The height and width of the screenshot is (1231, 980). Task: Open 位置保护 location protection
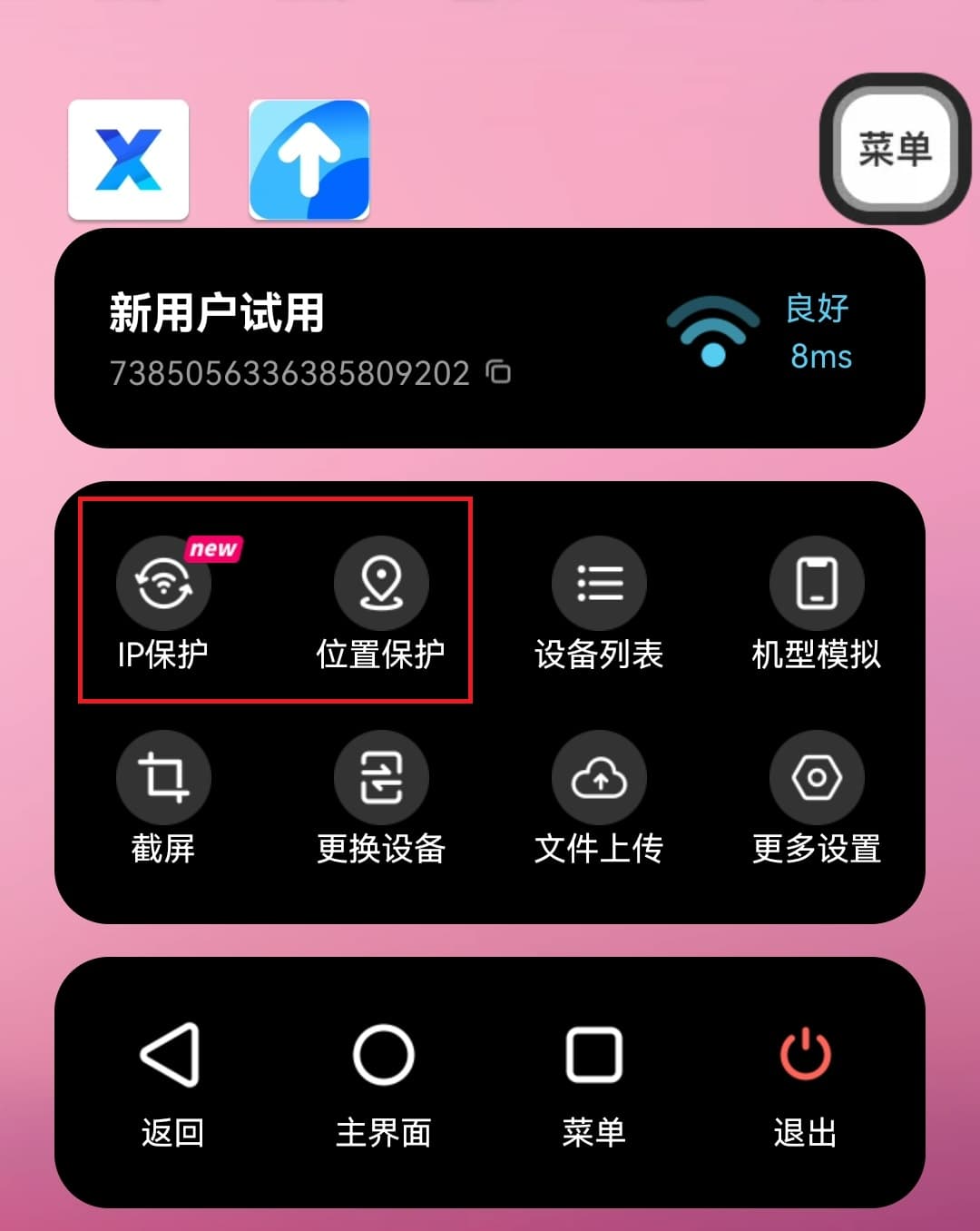381,585
